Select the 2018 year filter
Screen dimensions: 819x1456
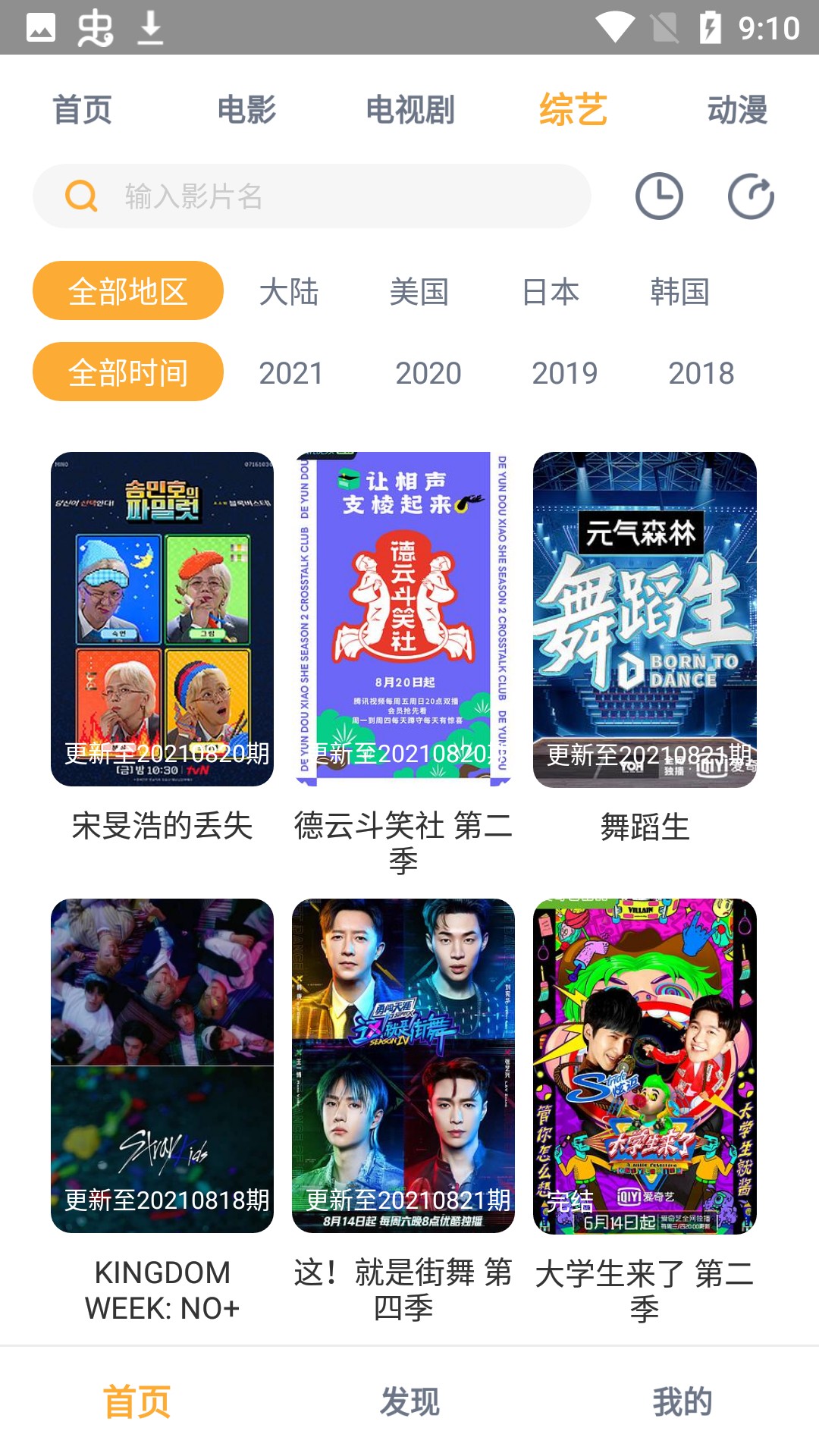point(703,372)
